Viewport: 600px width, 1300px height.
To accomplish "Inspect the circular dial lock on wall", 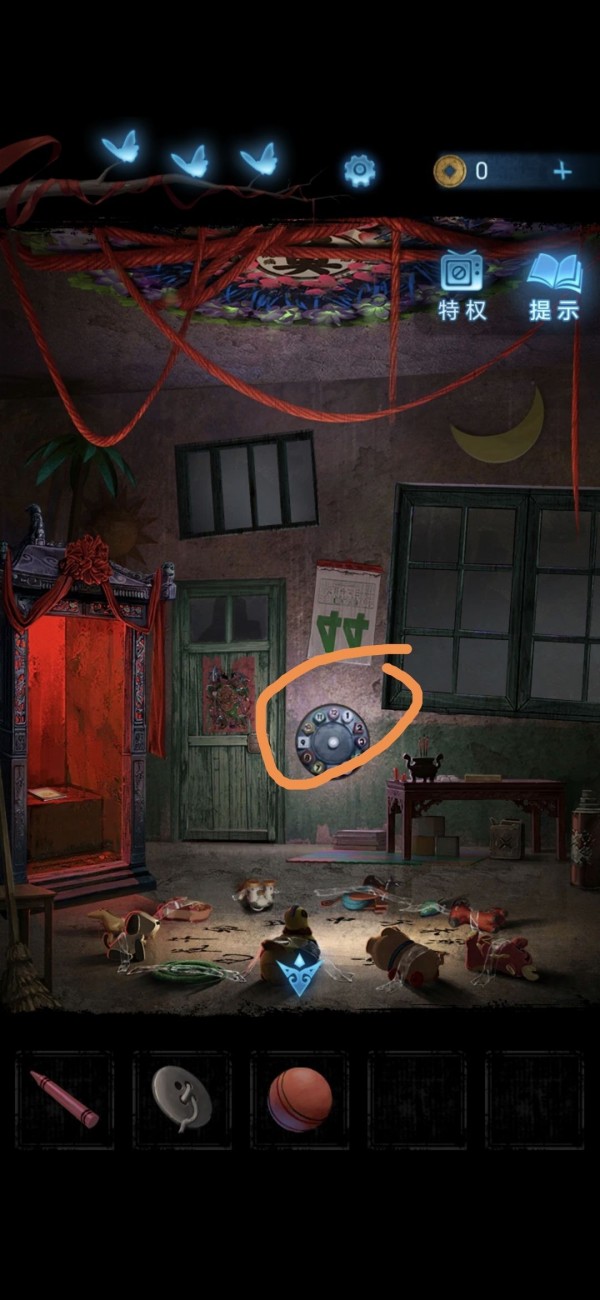I will point(333,740).
